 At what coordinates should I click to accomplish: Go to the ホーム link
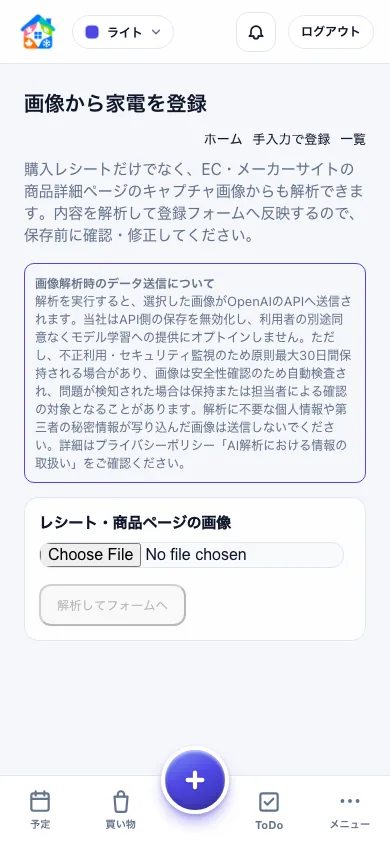coord(223,139)
